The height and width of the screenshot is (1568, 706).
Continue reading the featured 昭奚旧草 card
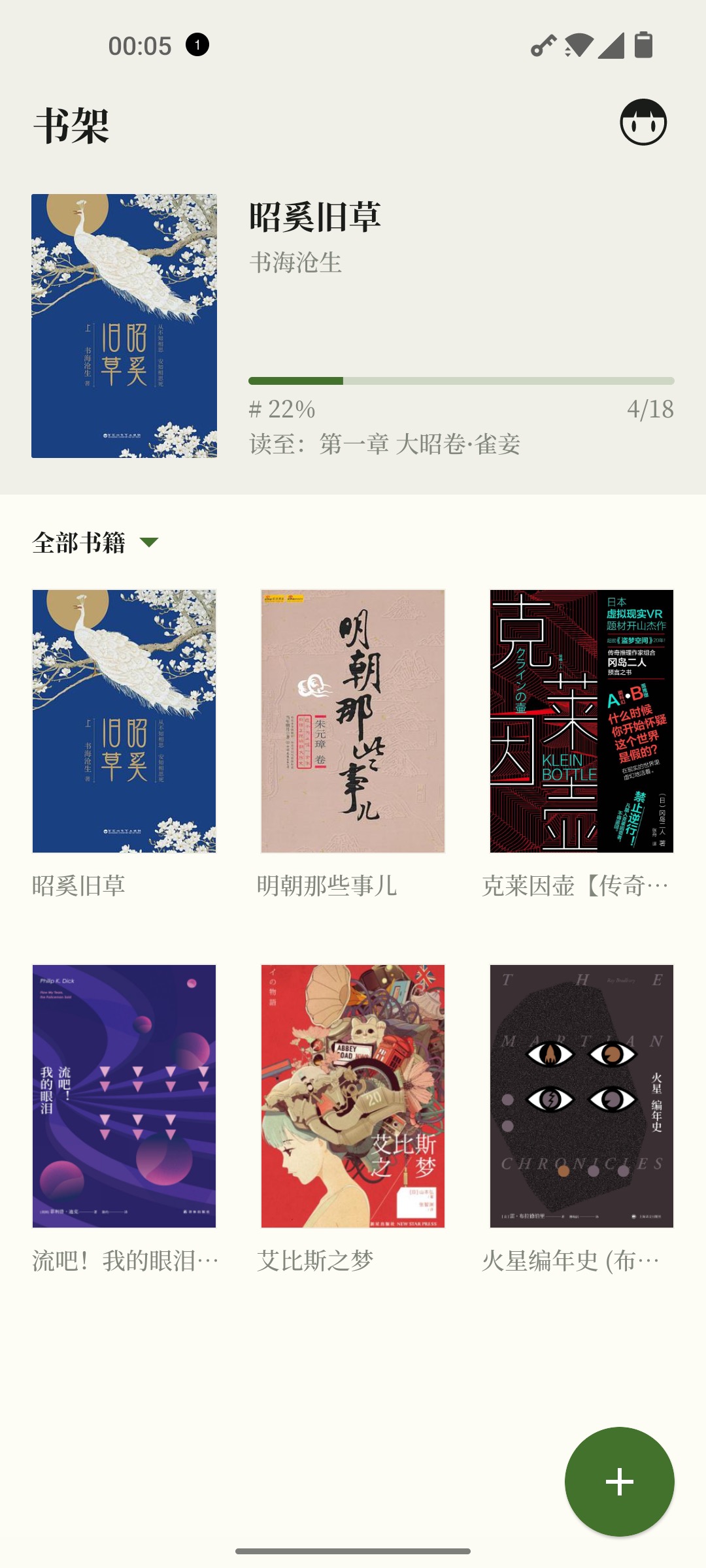click(353, 326)
